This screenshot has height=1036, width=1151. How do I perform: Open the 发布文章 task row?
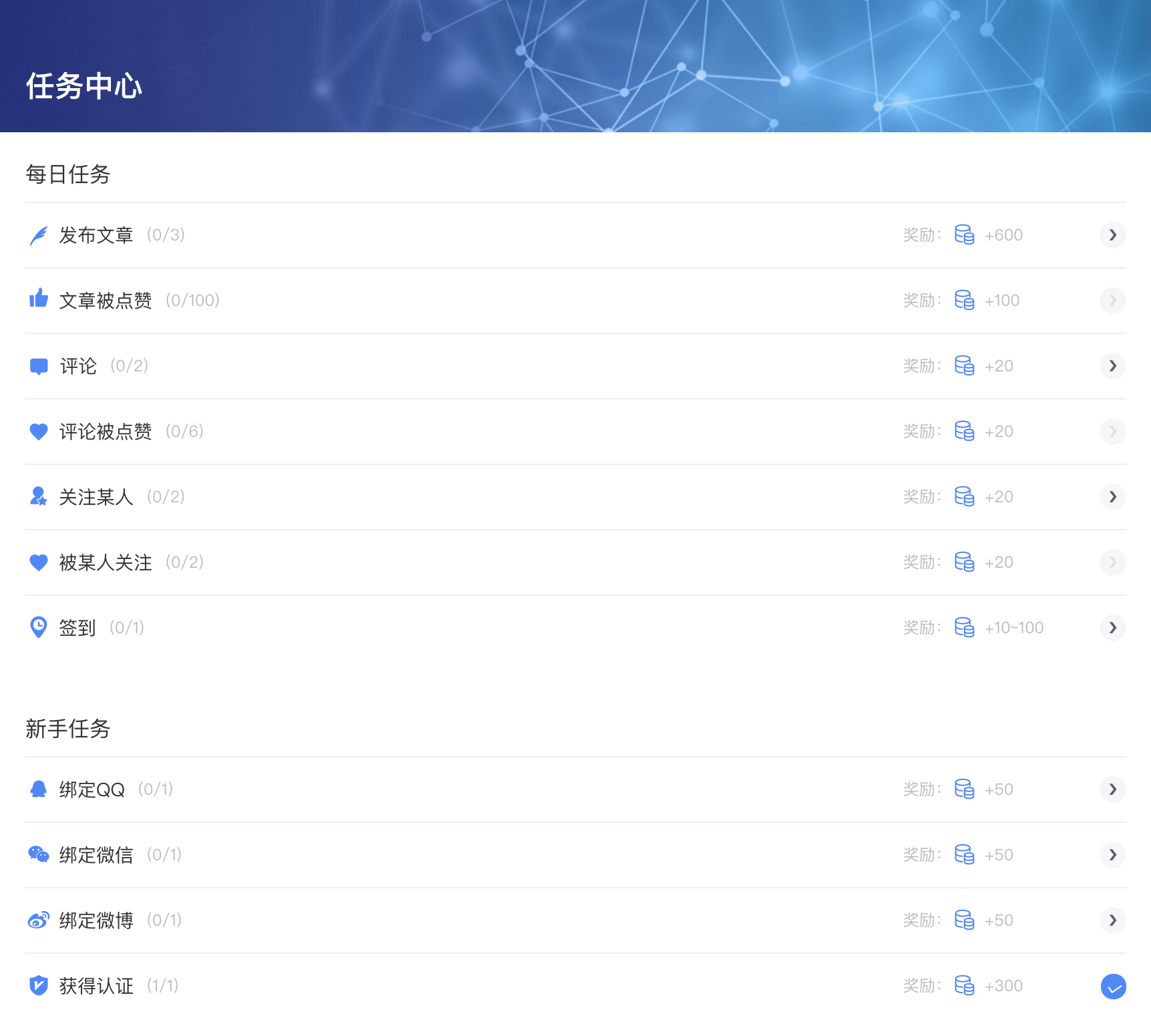(1112, 235)
